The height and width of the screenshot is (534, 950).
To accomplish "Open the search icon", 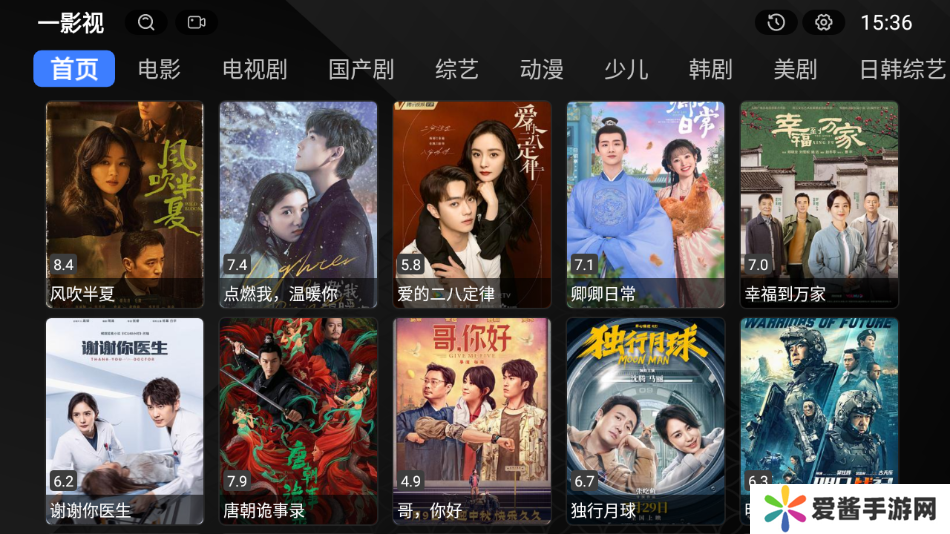I will tap(147, 22).
